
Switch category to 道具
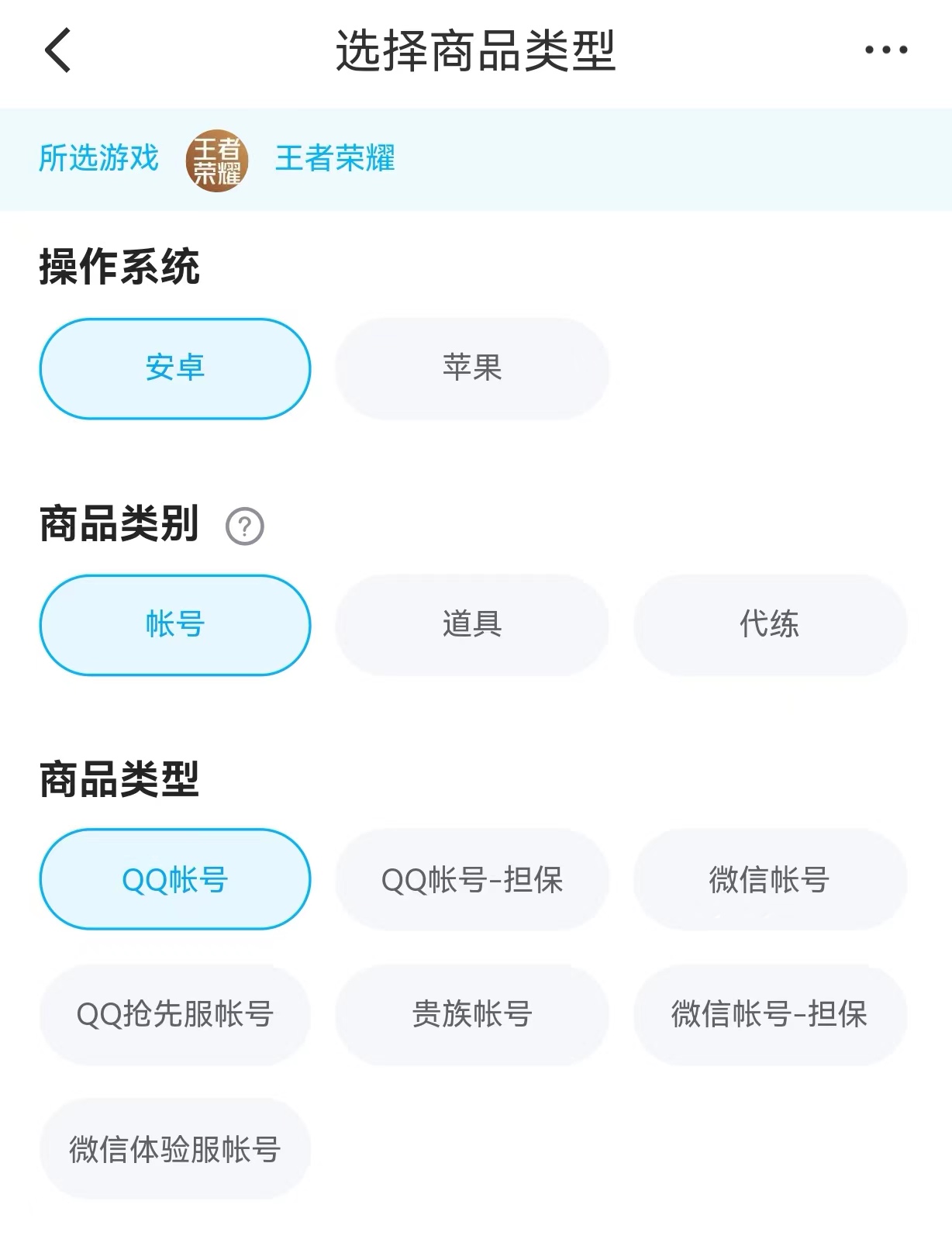pyautogui.click(x=472, y=625)
